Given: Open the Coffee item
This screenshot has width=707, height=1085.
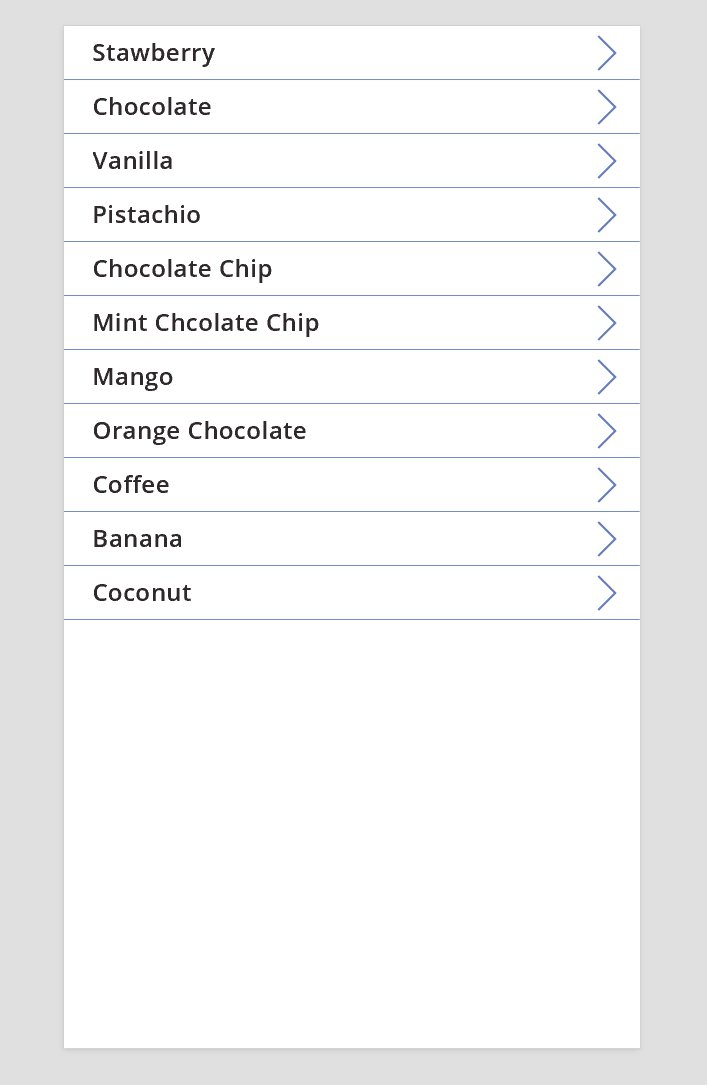Looking at the screenshot, I should pos(131,485).
